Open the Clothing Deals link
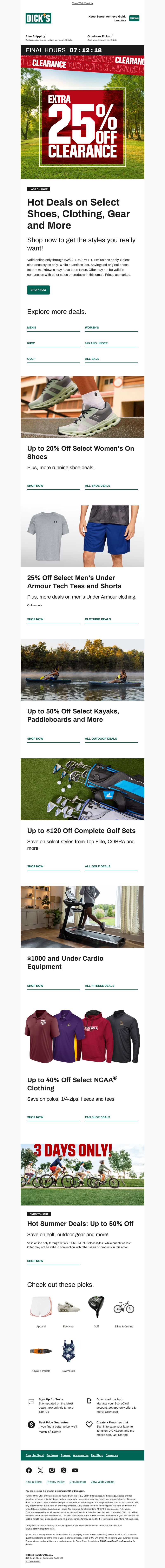165x1568 pixels. (97, 619)
